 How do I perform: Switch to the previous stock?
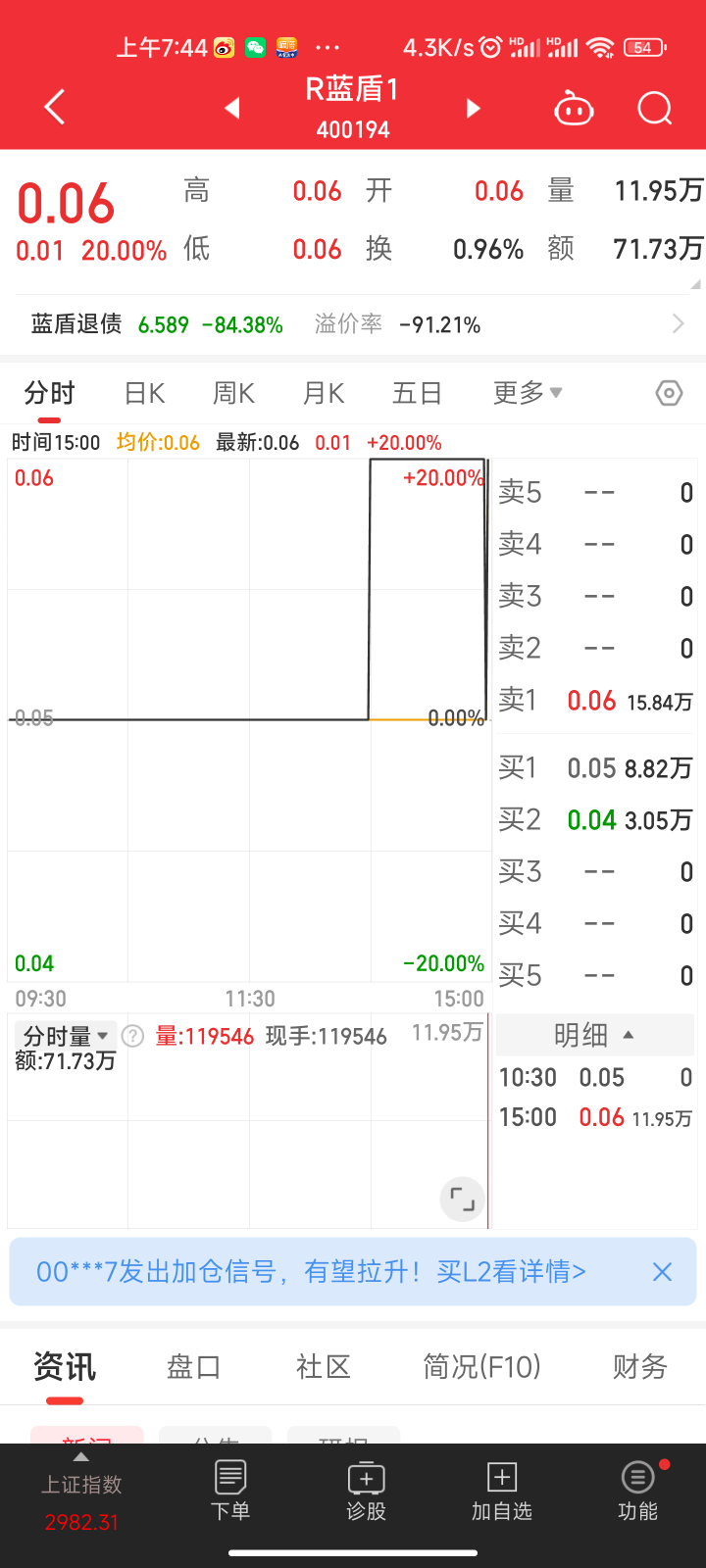pyautogui.click(x=232, y=108)
